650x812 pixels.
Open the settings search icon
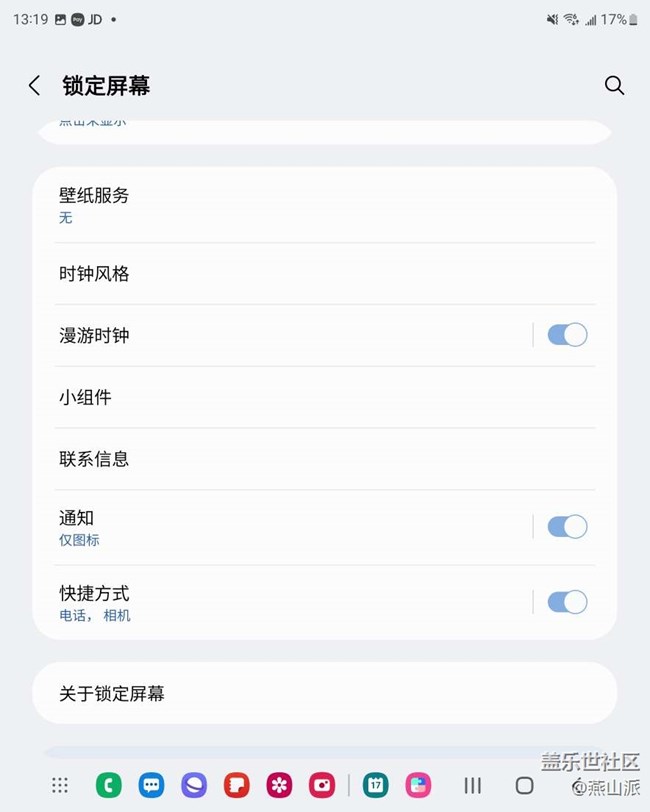(615, 86)
